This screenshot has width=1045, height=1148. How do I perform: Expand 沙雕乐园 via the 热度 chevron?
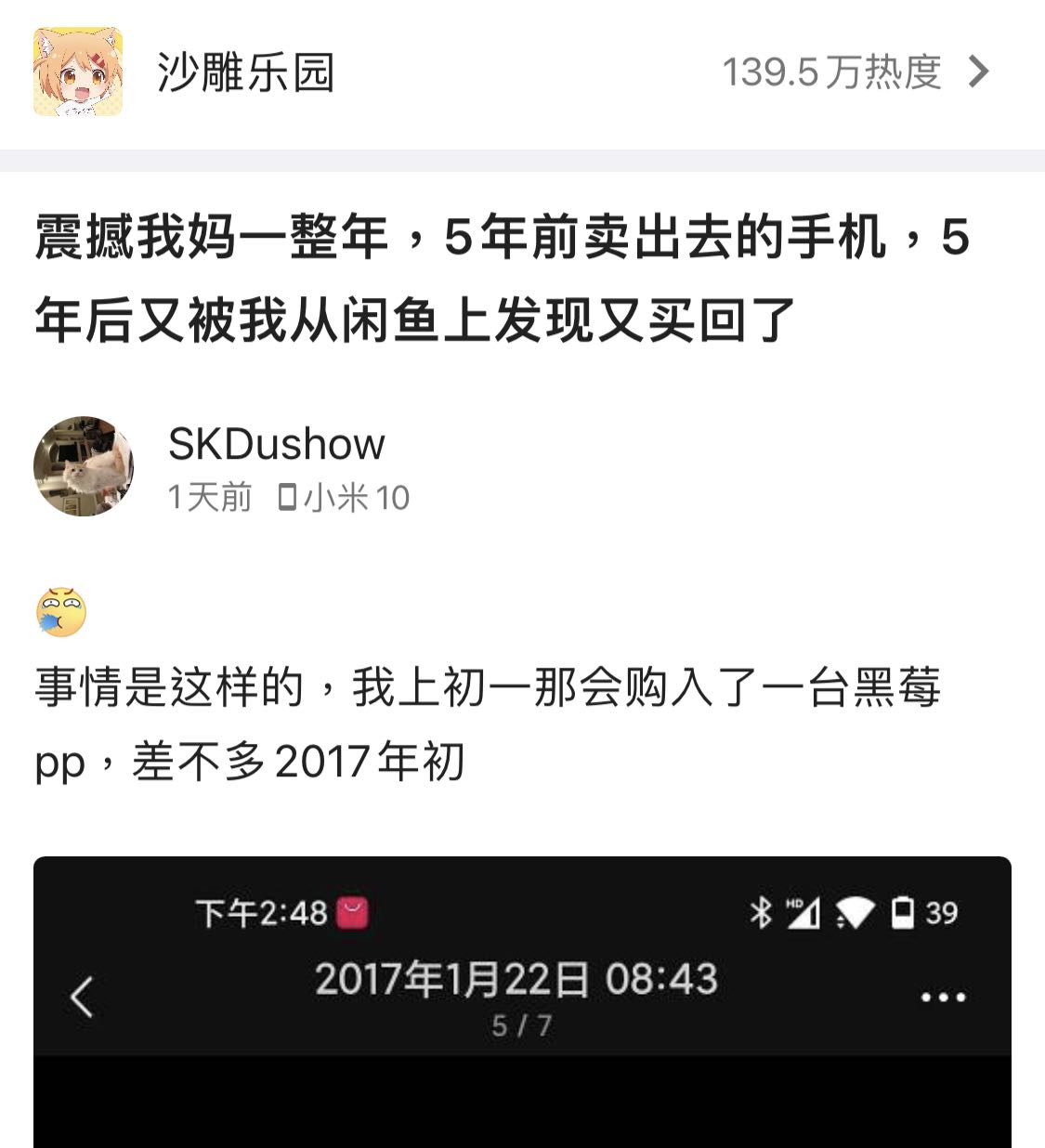pos(978,72)
